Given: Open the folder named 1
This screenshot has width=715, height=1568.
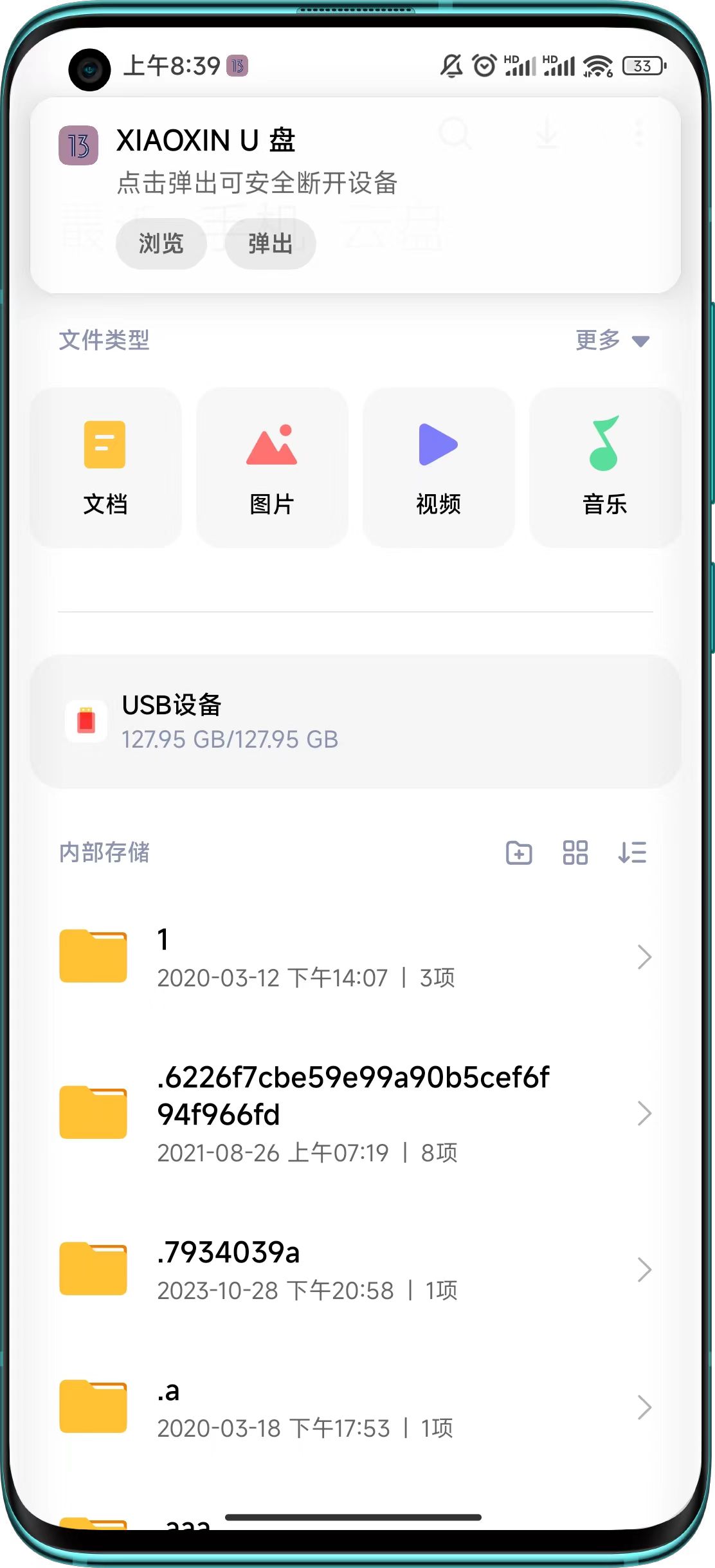Looking at the screenshot, I should pyautogui.click(x=355, y=957).
